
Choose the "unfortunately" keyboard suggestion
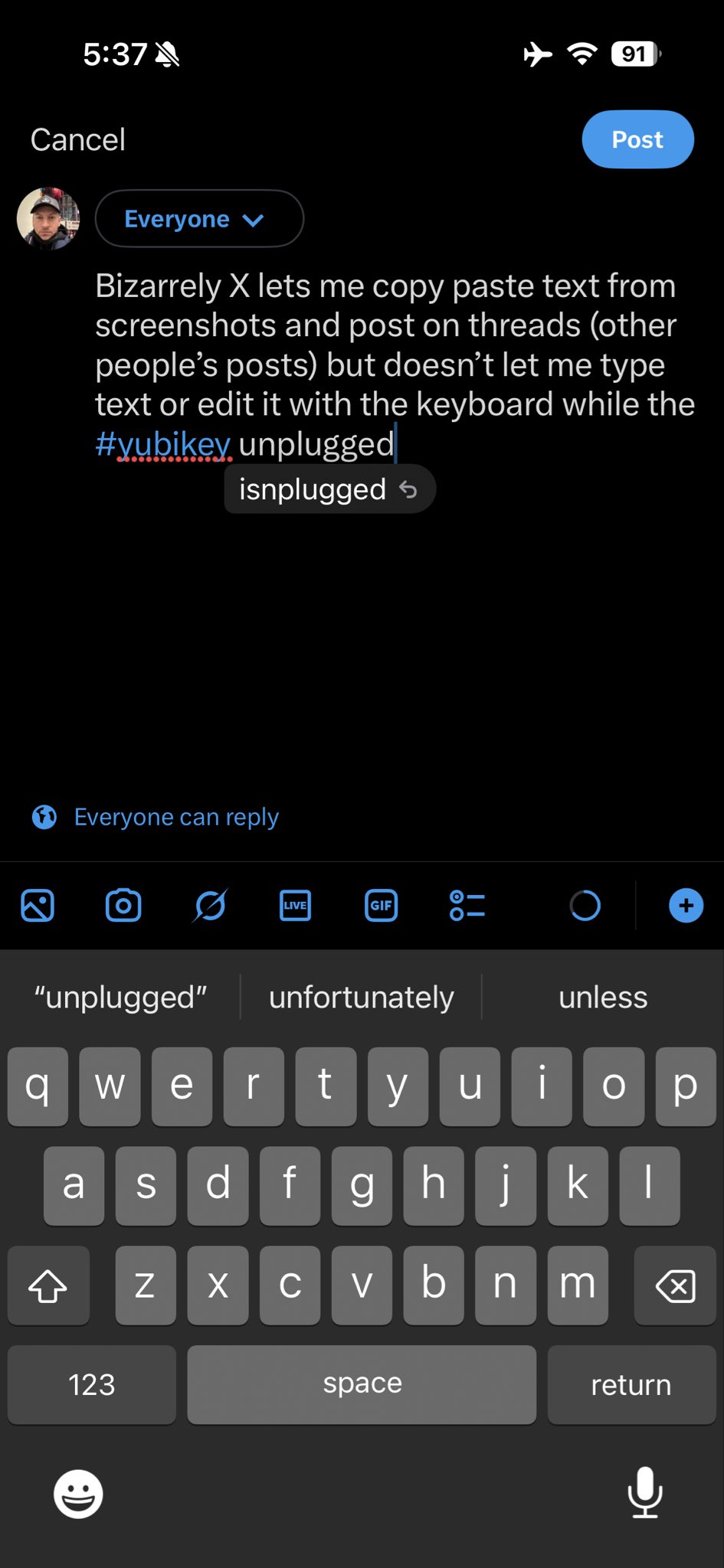point(362,998)
